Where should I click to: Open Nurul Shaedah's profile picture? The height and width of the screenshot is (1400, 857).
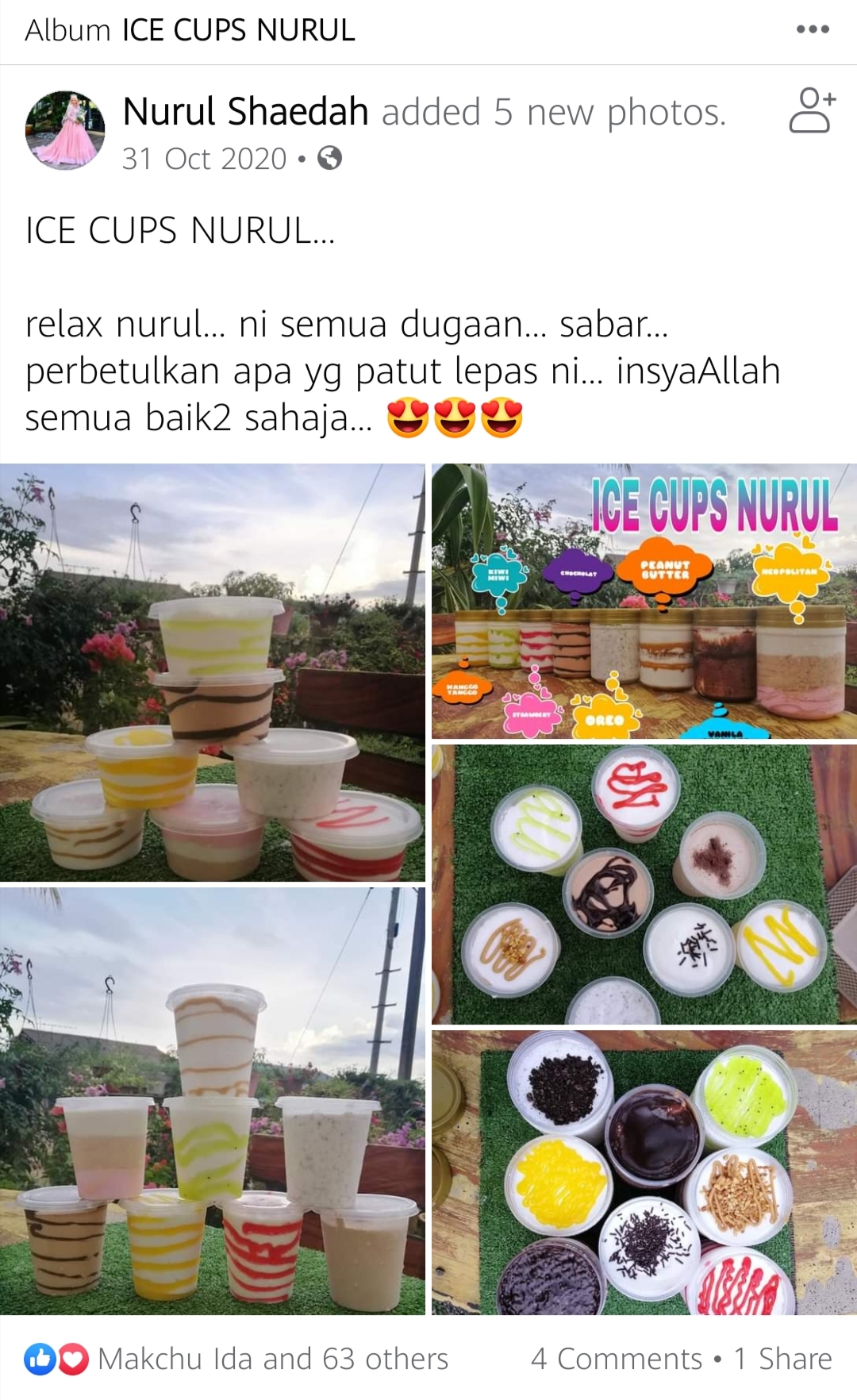pos(65,130)
